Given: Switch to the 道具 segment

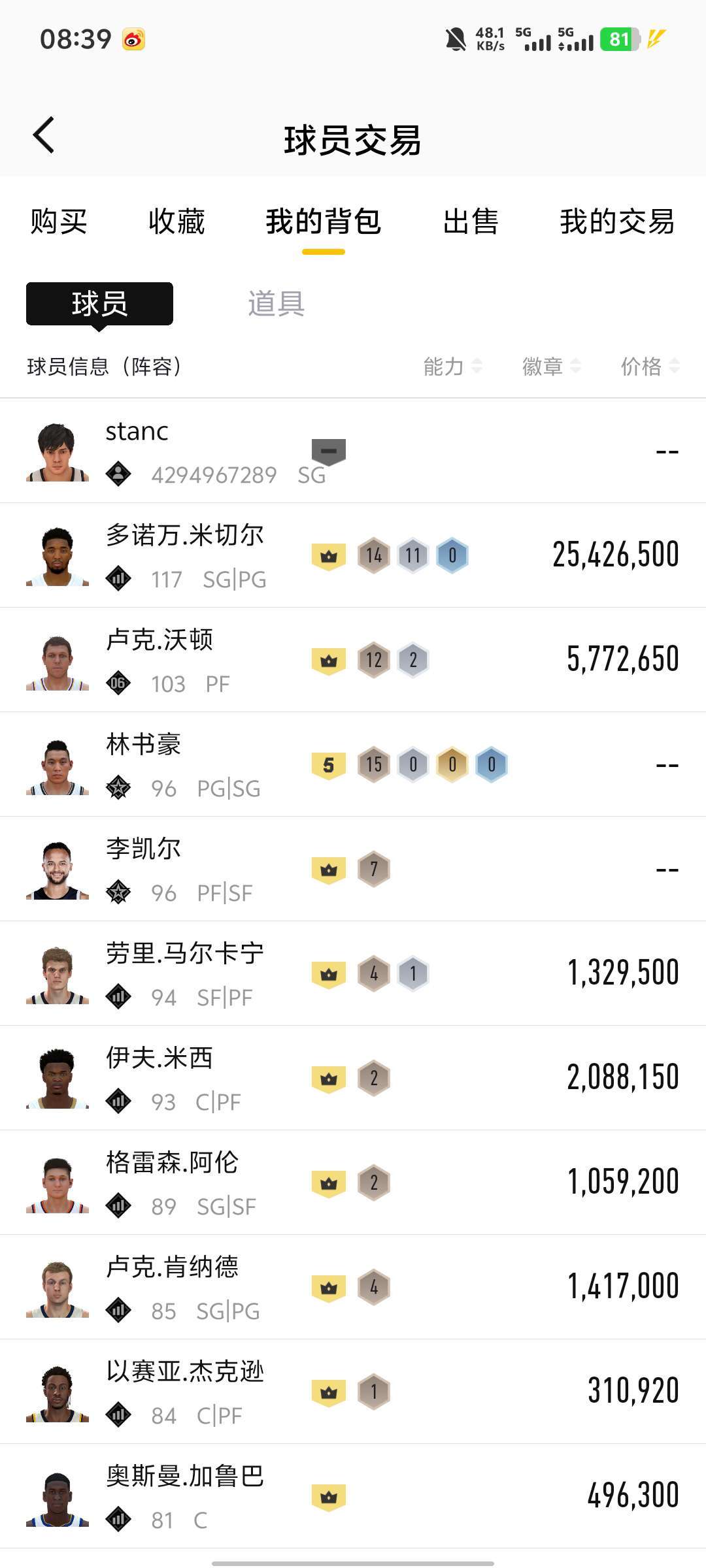Looking at the screenshot, I should point(276,304).
